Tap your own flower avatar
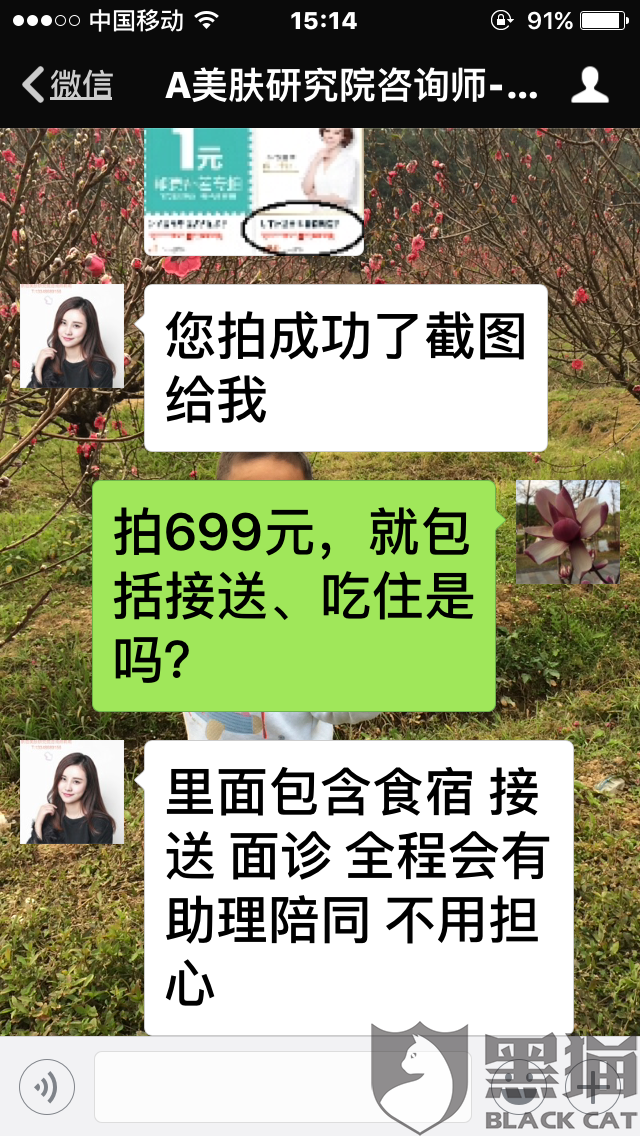Screen dimensions: 640x1136 tap(567, 531)
